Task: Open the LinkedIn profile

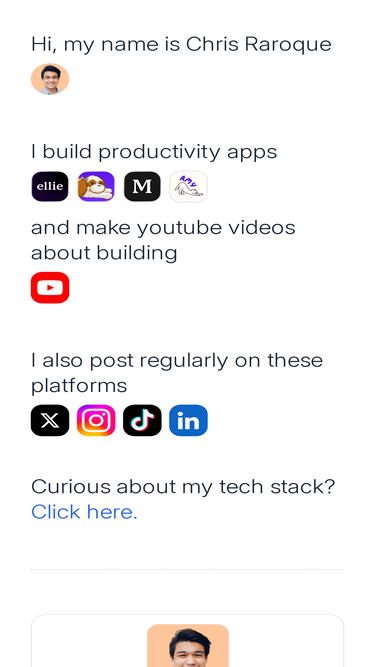Action: pos(188,420)
